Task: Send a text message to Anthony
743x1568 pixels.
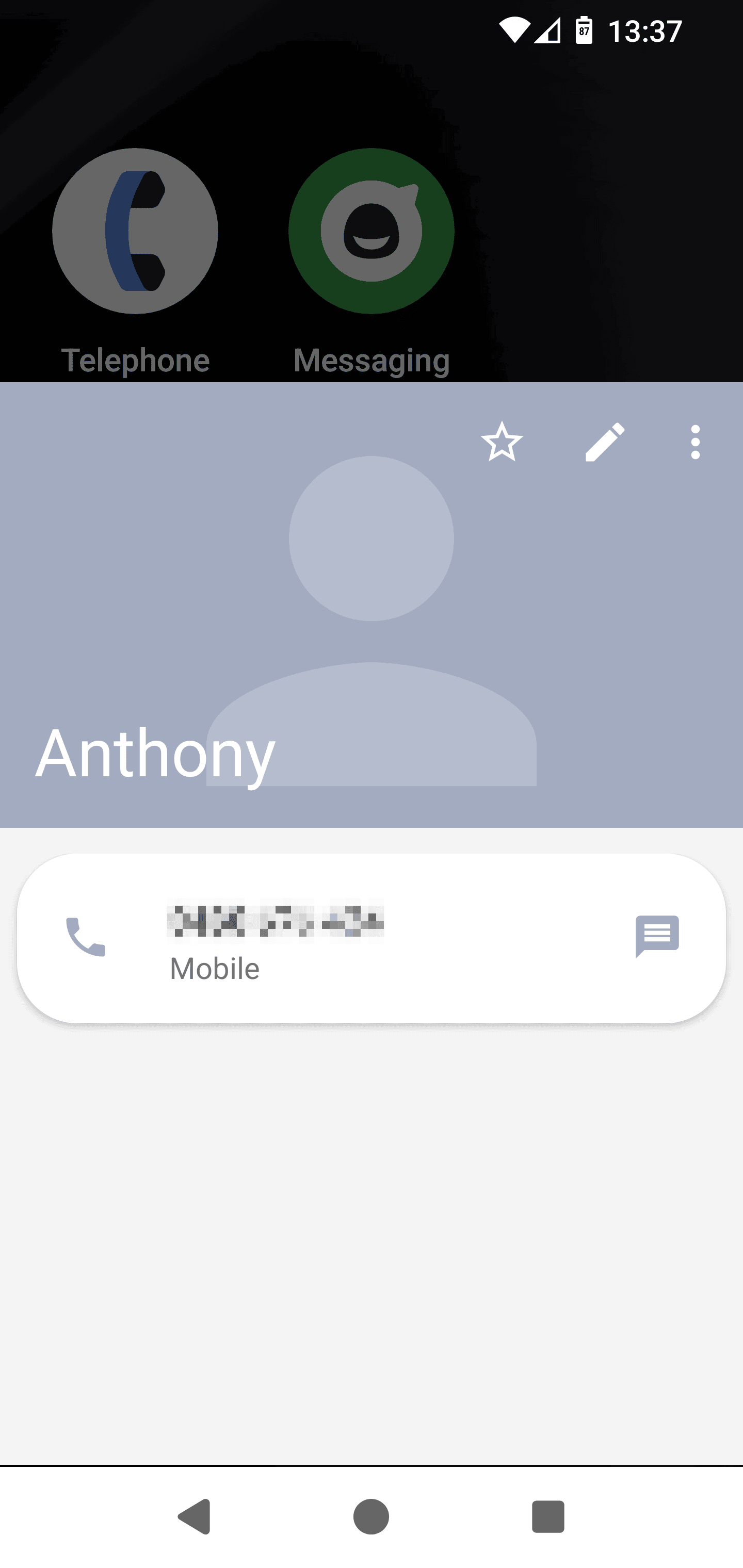Action: pyautogui.click(x=657, y=936)
